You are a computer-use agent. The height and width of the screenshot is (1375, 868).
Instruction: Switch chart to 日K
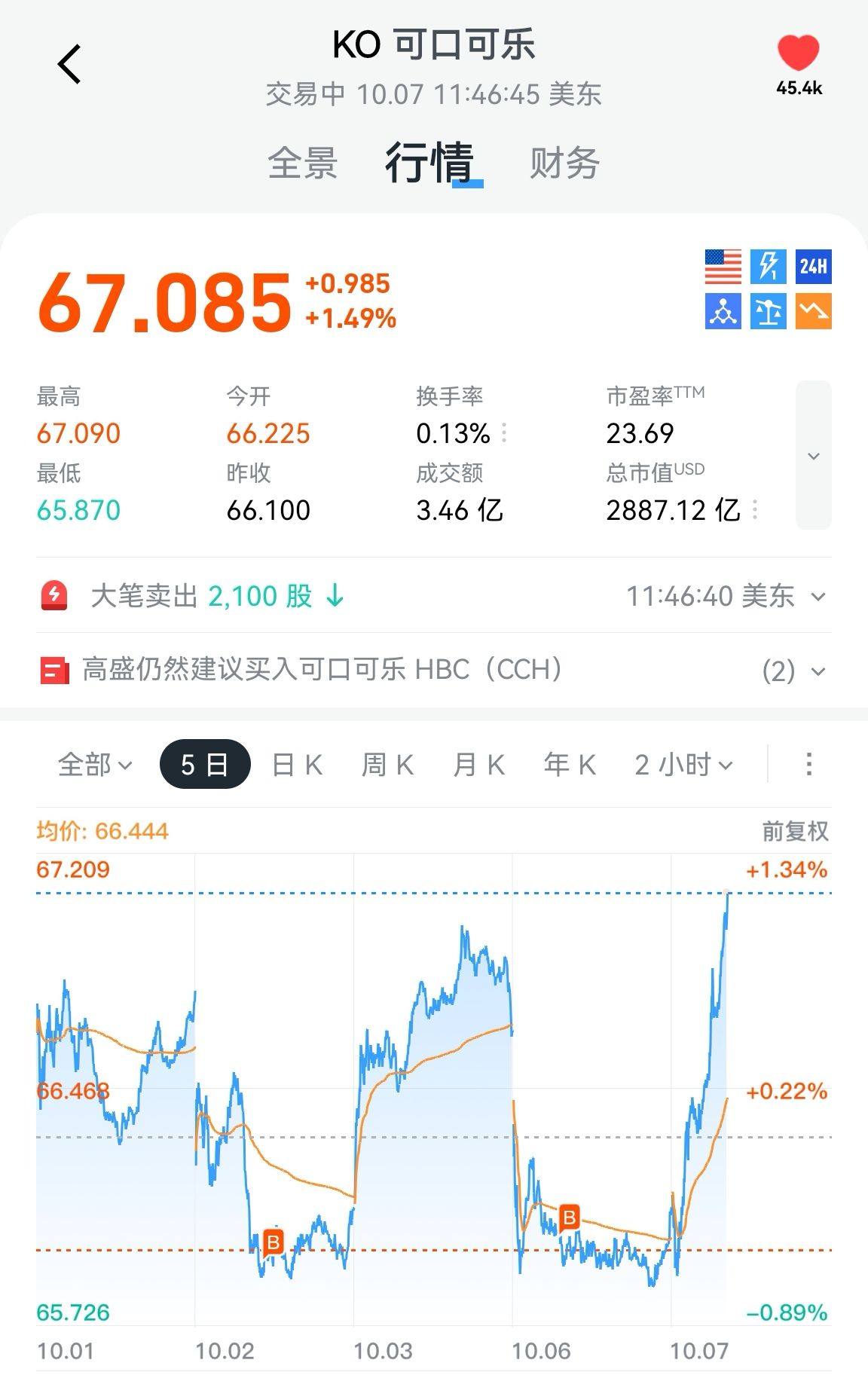[x=297, y=765]
